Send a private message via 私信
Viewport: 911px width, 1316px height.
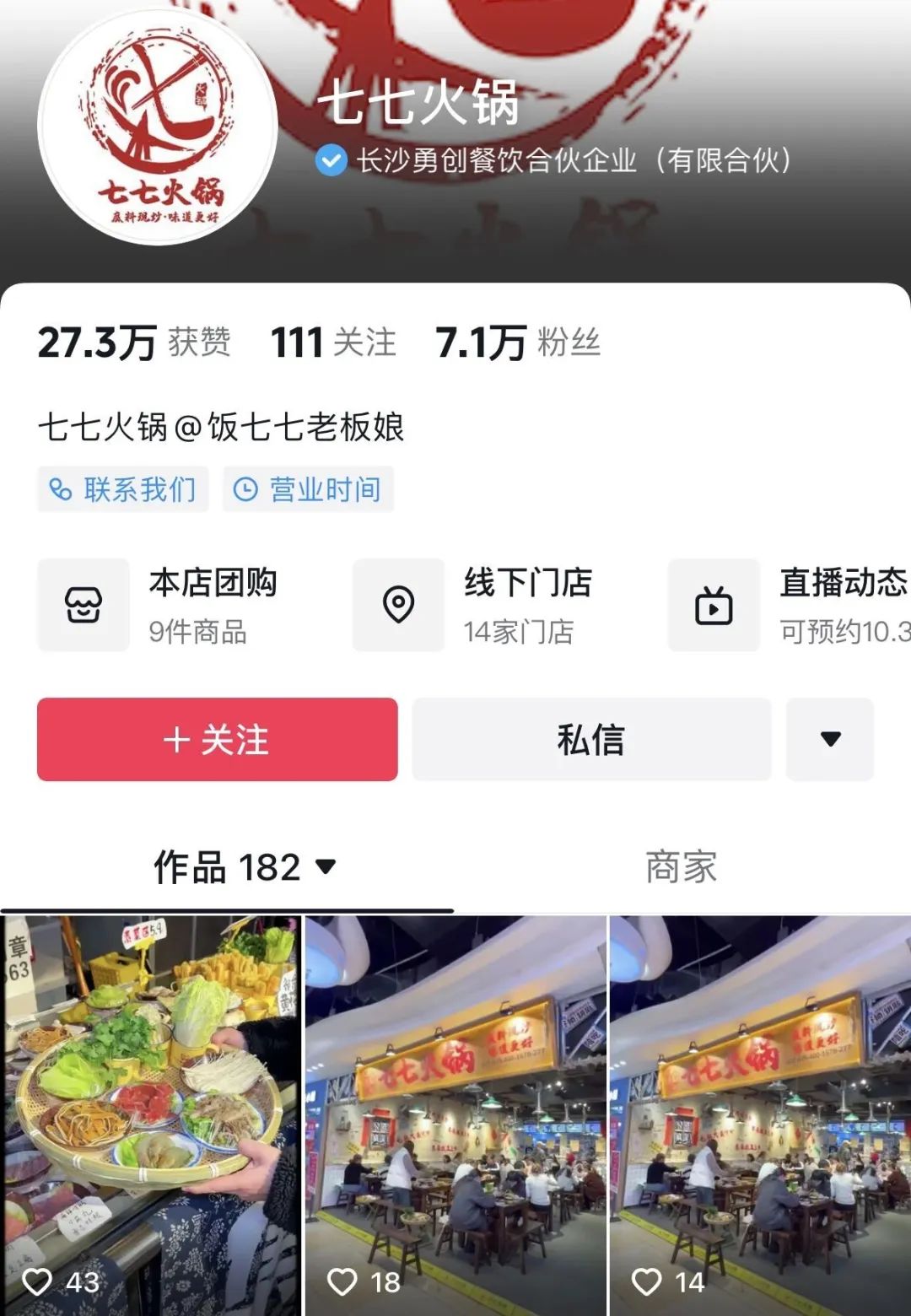(591, 739)
